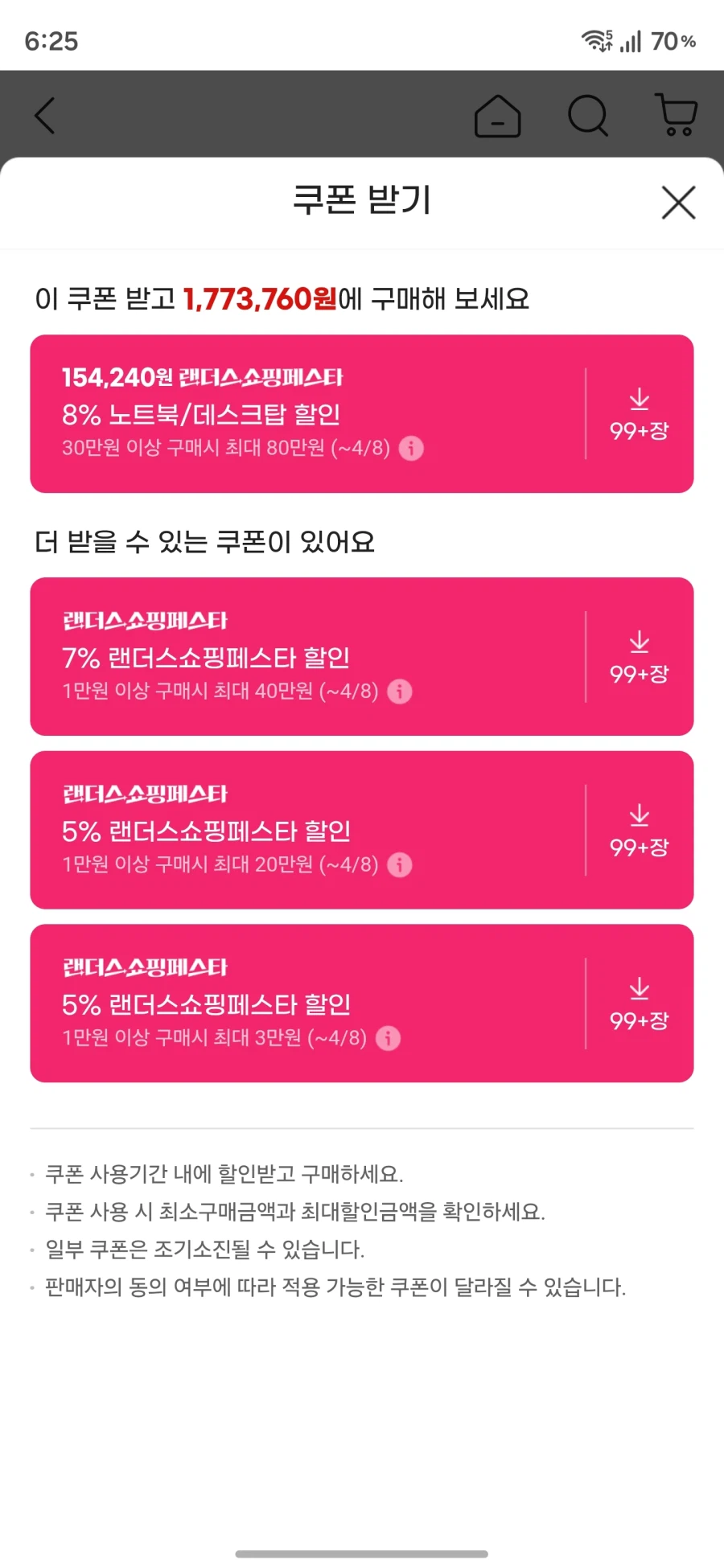Tap the bottom navigation handle bar
Image resolution: width=724 pixels, height=1568 pixels.
pyautogui.click(x=362, y=1553)
